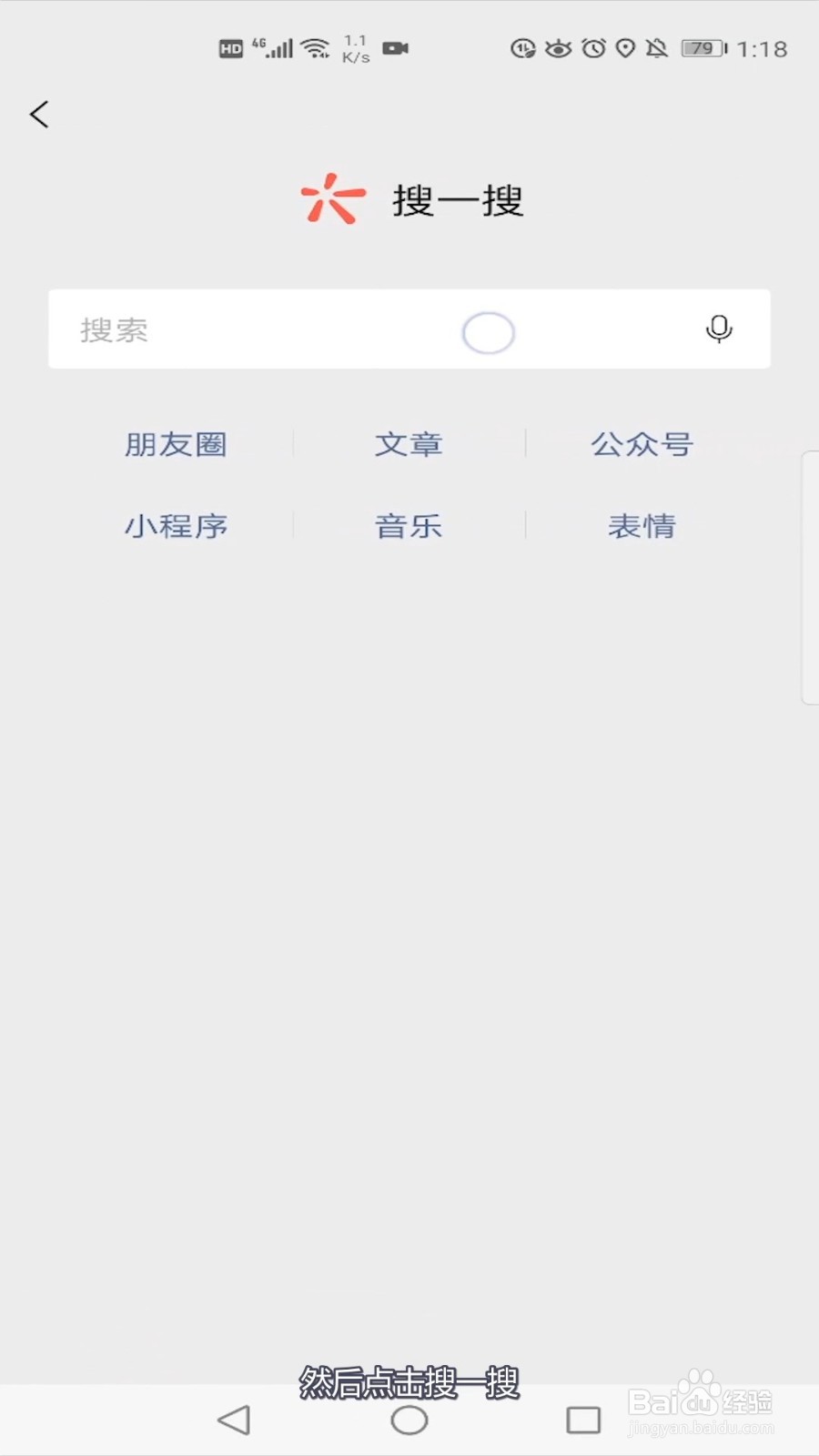This screenshot has height=1456, width=819.
Task: Pick the 音乐 search category
Action: tap(409, 526)
